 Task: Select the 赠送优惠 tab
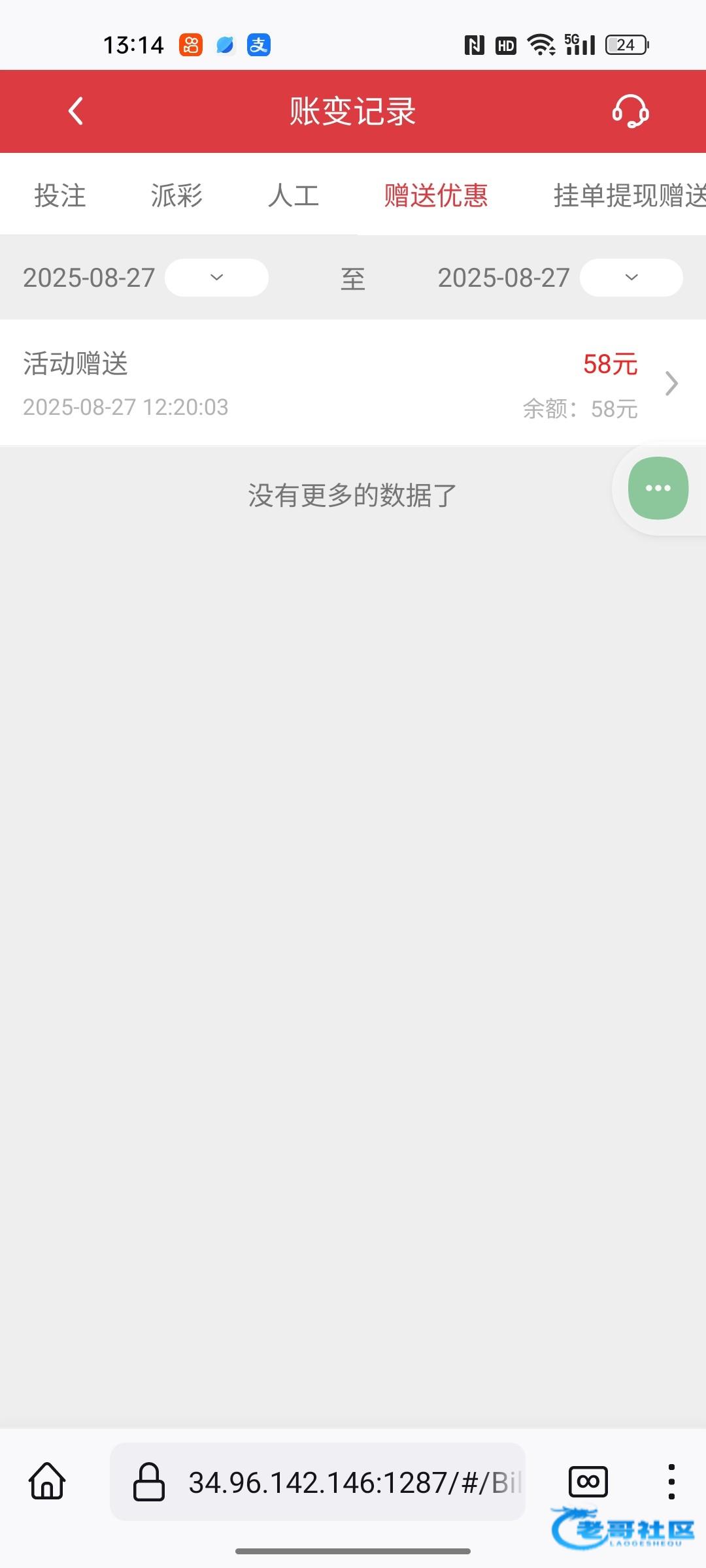[436, 195]
